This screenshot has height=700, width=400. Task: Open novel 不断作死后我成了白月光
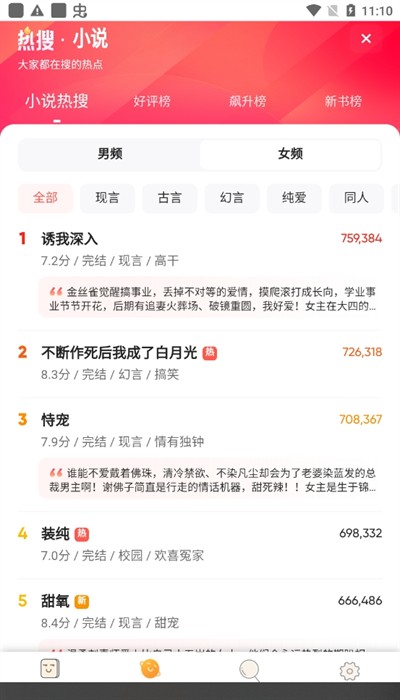click(x=119, y=353)
